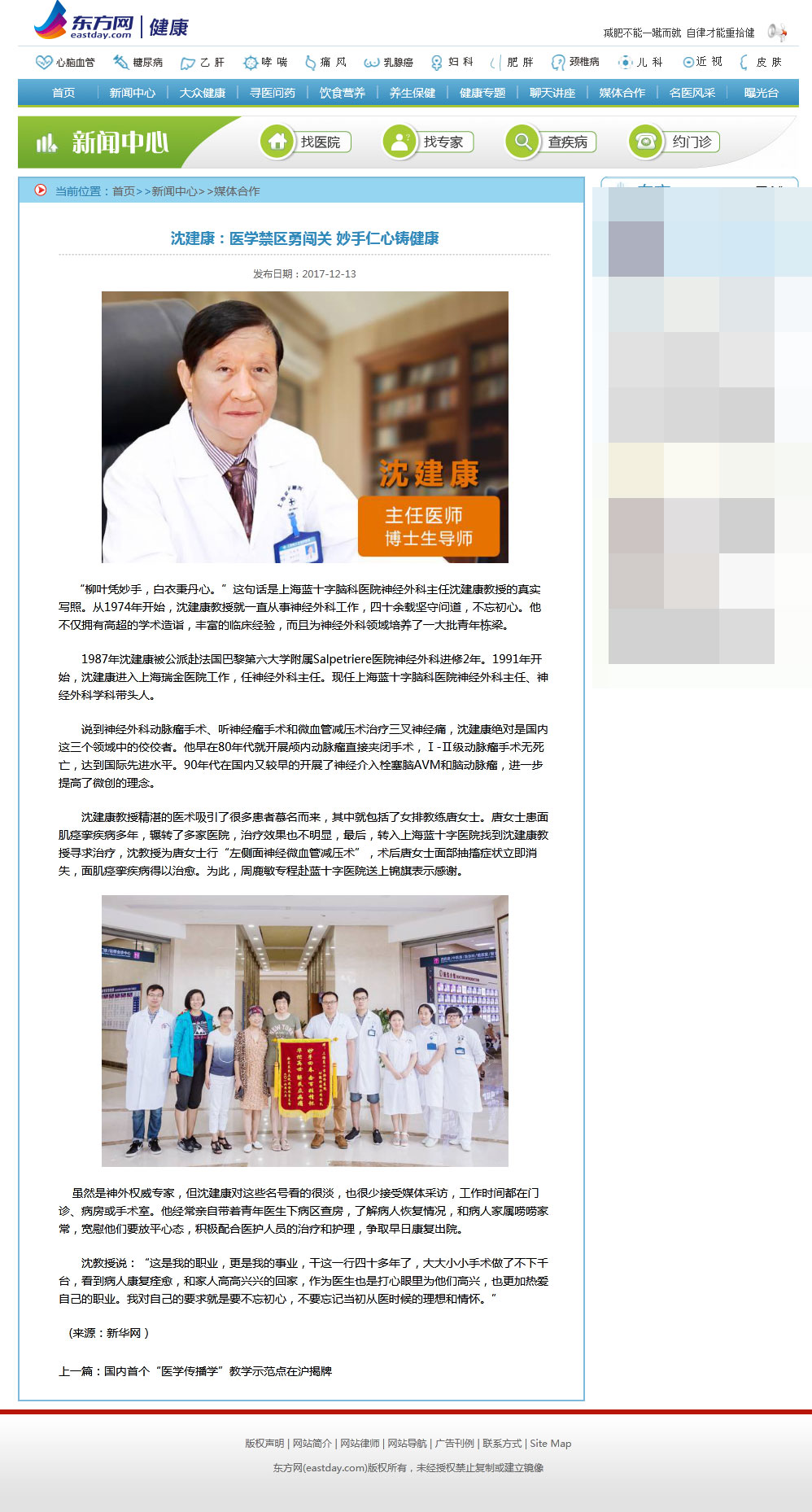Tap the 找医院 button

pyautogui.click(x=307, y=142)
